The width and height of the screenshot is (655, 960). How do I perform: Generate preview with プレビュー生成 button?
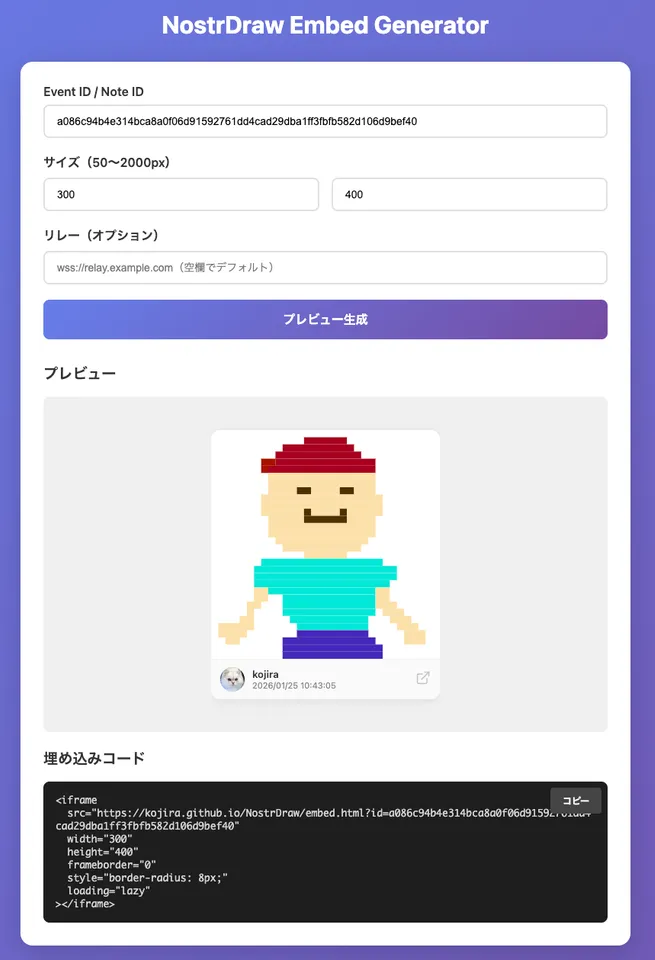[x=325, y=320]
